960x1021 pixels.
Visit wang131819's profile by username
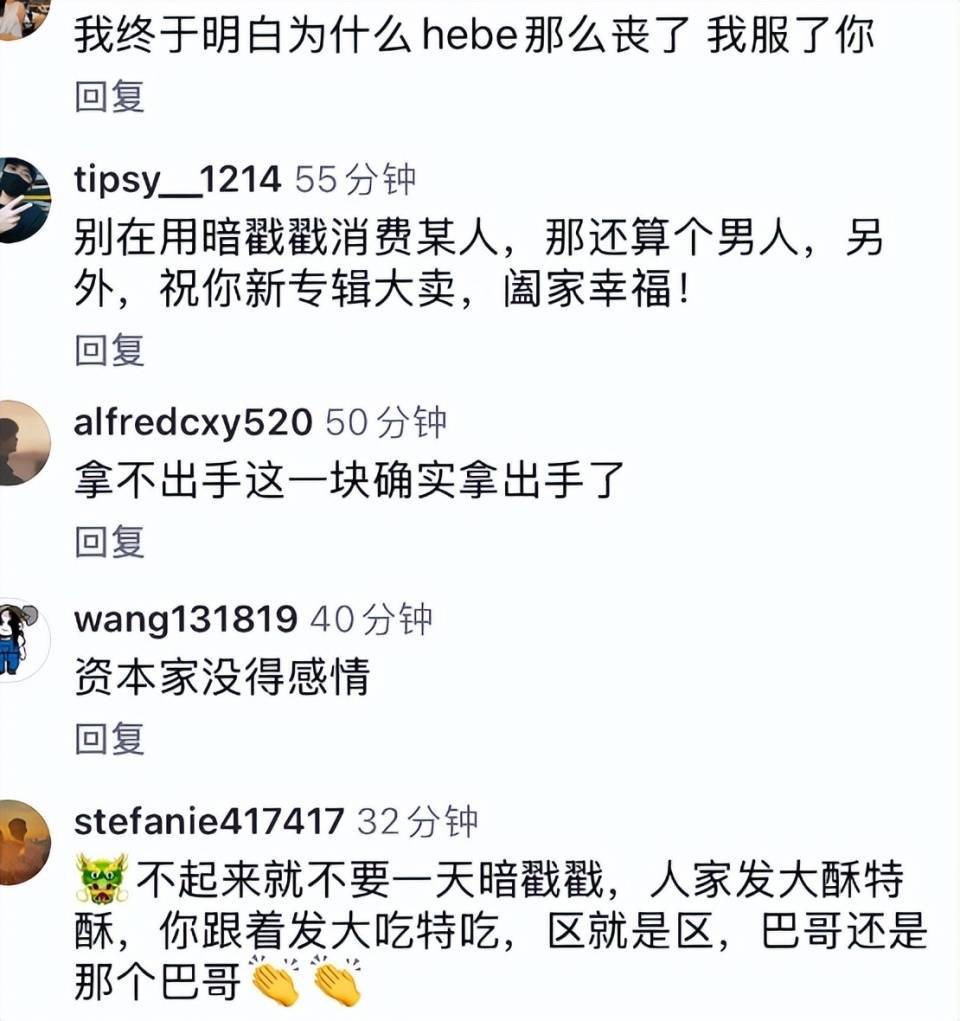click(x=185, y=619)
